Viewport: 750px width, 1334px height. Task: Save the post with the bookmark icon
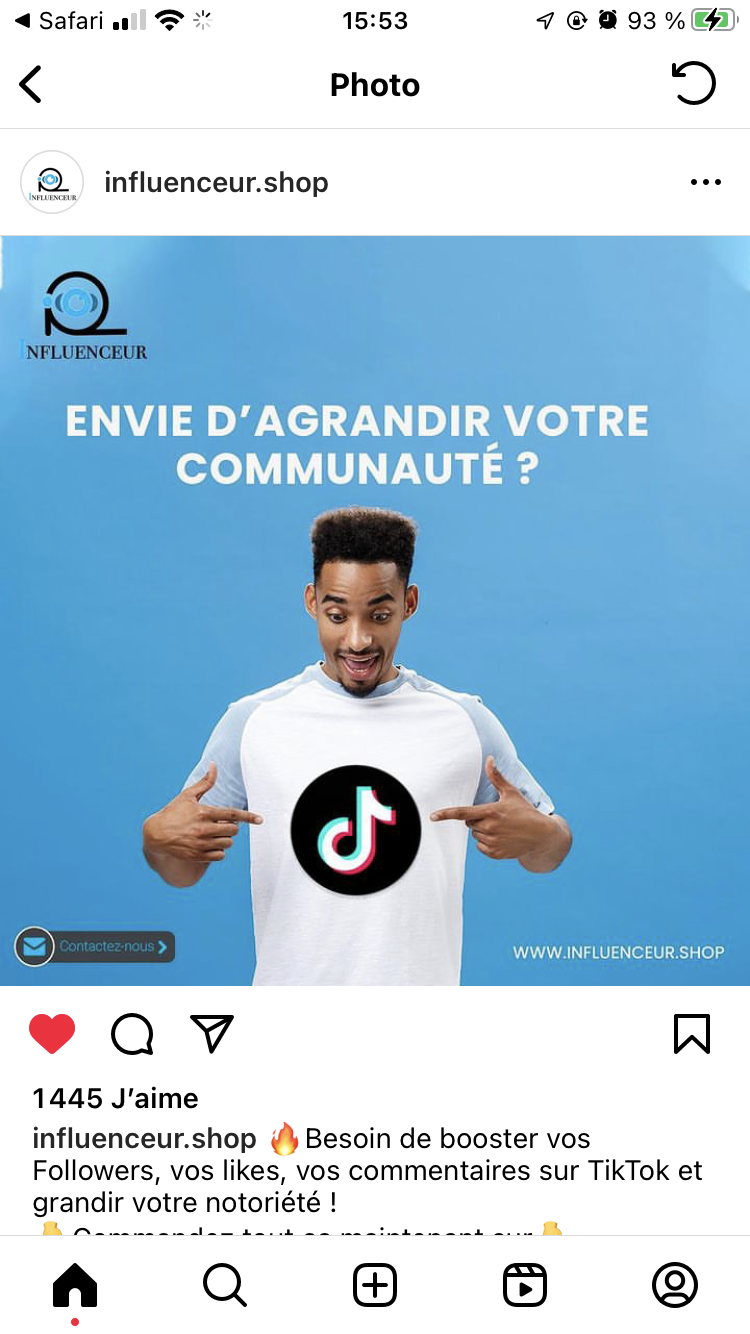692,1034
